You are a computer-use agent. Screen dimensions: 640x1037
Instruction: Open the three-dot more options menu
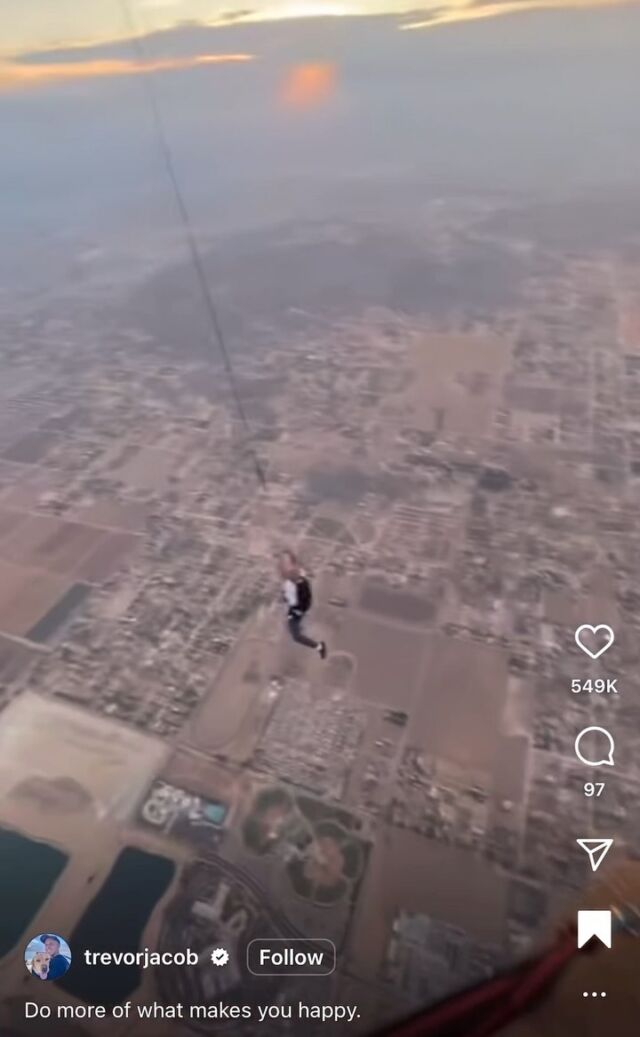(x=594, y=994)
